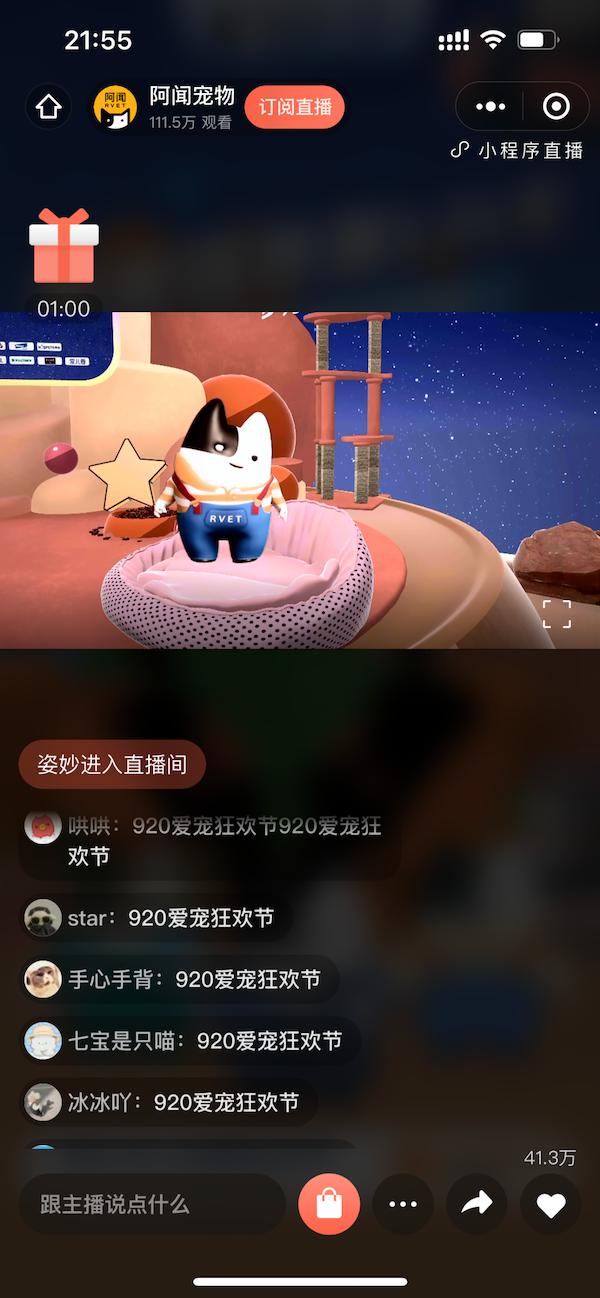The image size is (600, 1298).
Task: Subscribe with the 订阅直播 button
Action: (295, 107)
